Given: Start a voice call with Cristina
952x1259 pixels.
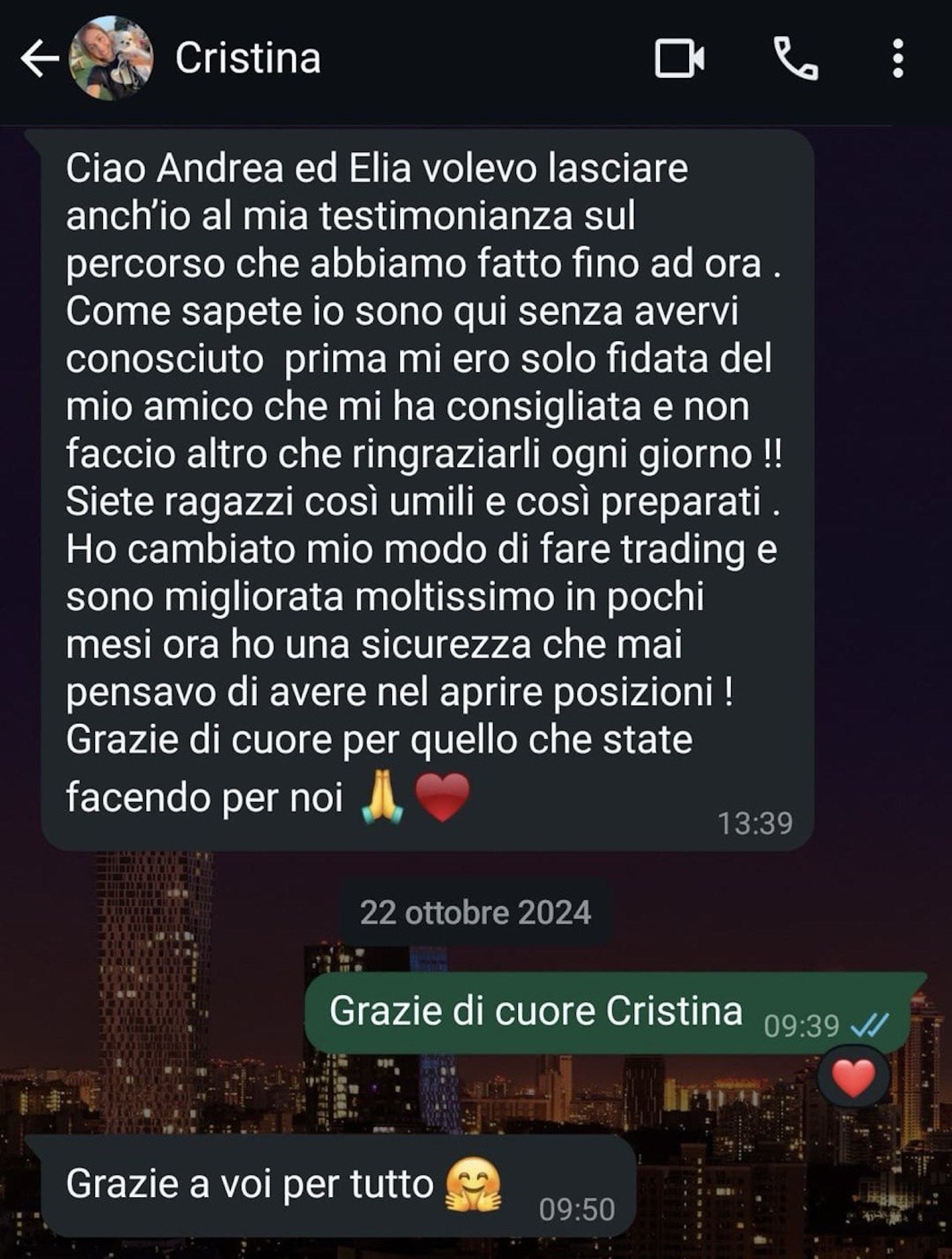Looking at the screenshot, I should click(x=795, y=59).
